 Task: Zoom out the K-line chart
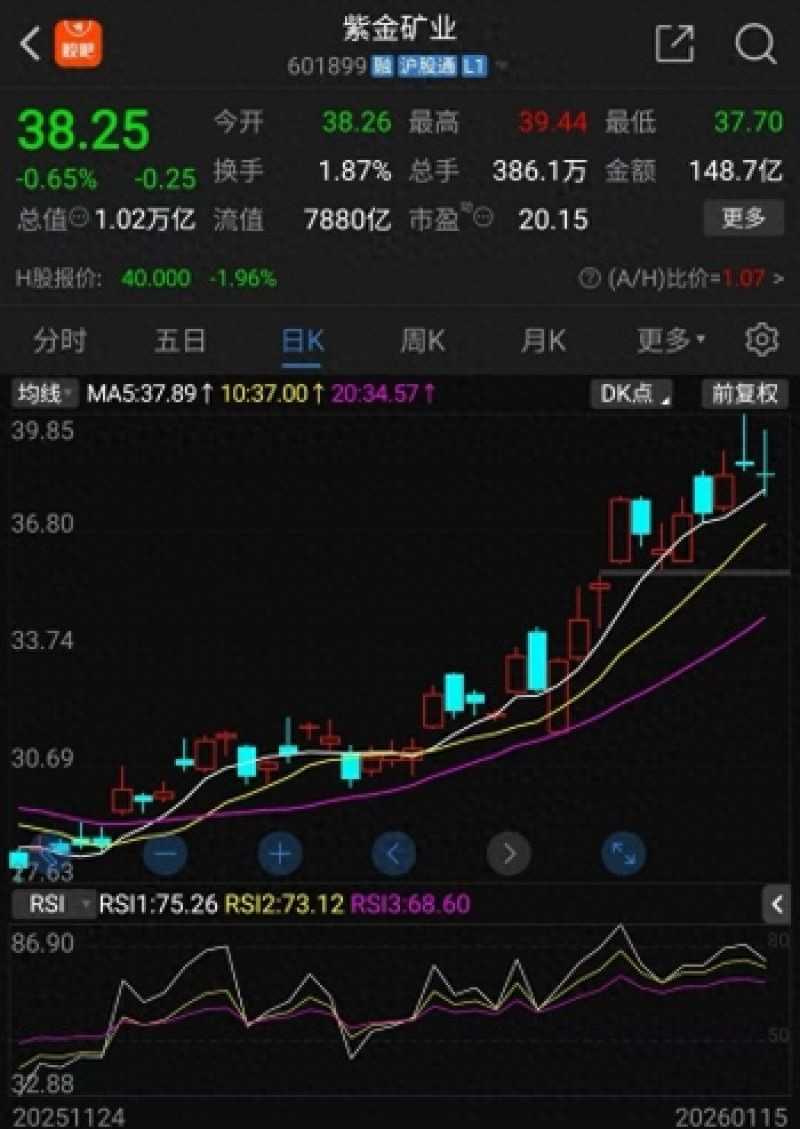166,853
